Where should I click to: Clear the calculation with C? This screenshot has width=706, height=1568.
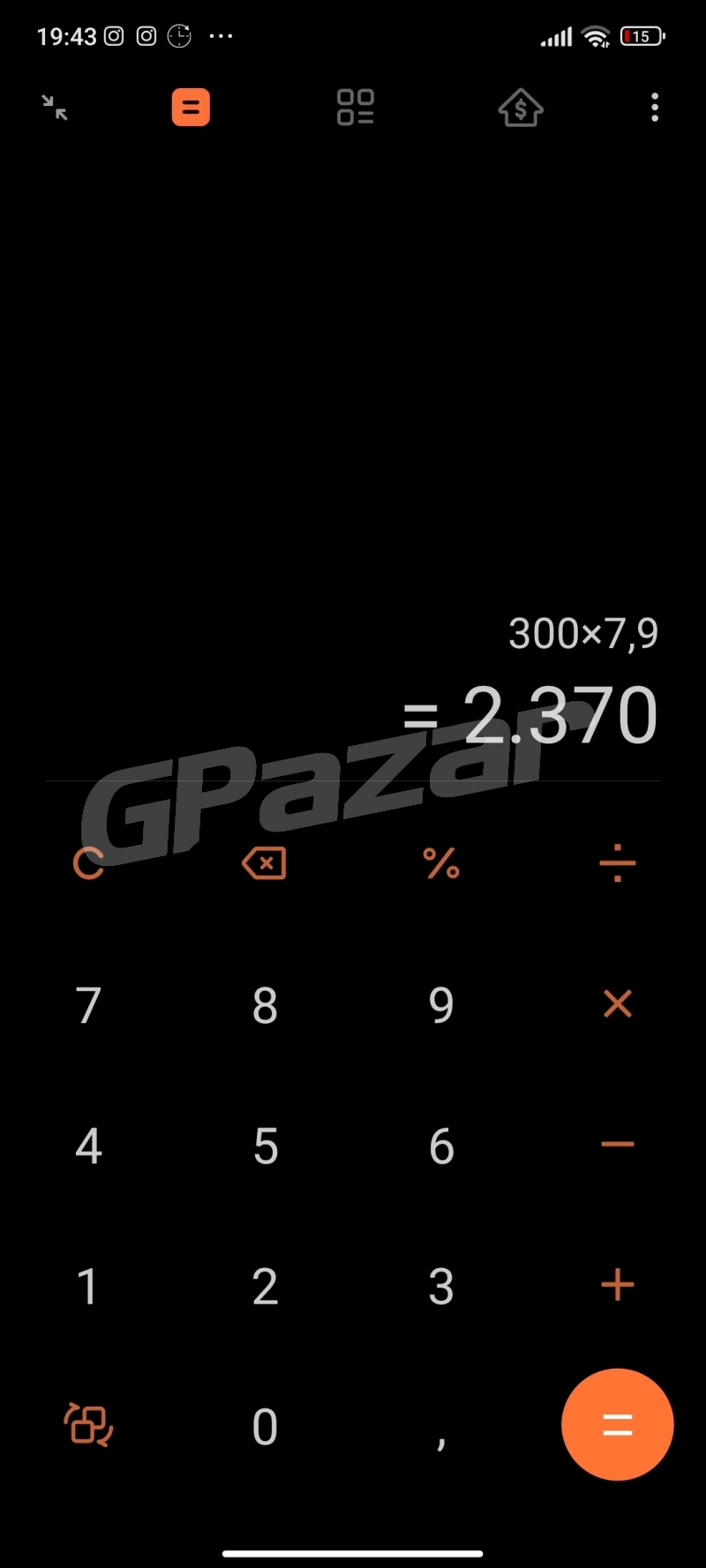pyautogui.click(x=88, y=863)
